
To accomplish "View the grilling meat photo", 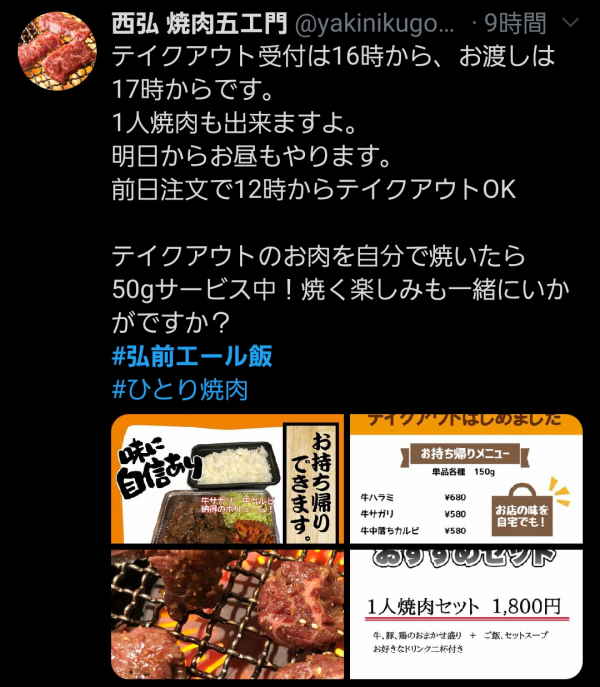I will tap(227, 615).
